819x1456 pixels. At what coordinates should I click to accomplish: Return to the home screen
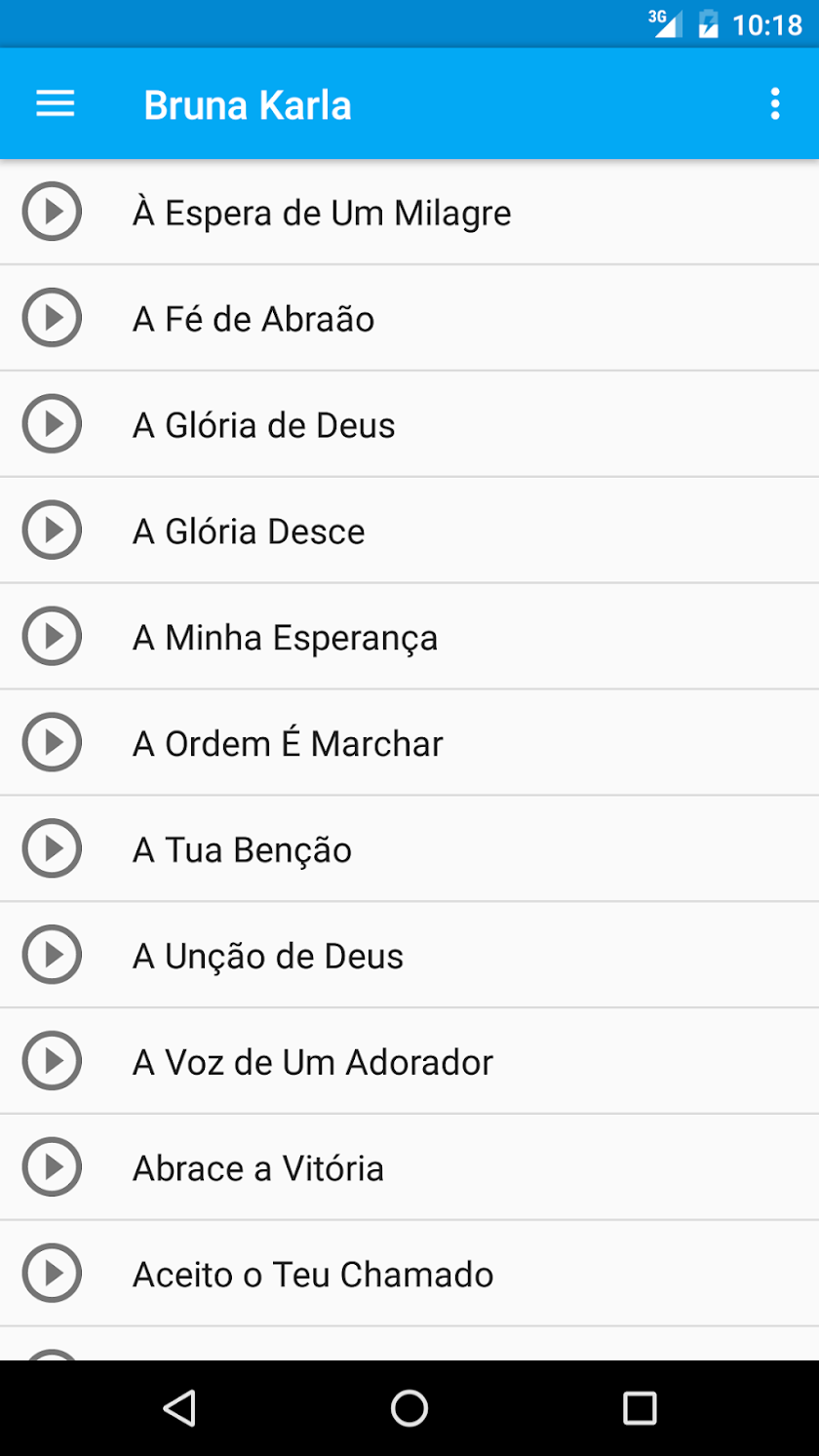[x=409, y=1408]
